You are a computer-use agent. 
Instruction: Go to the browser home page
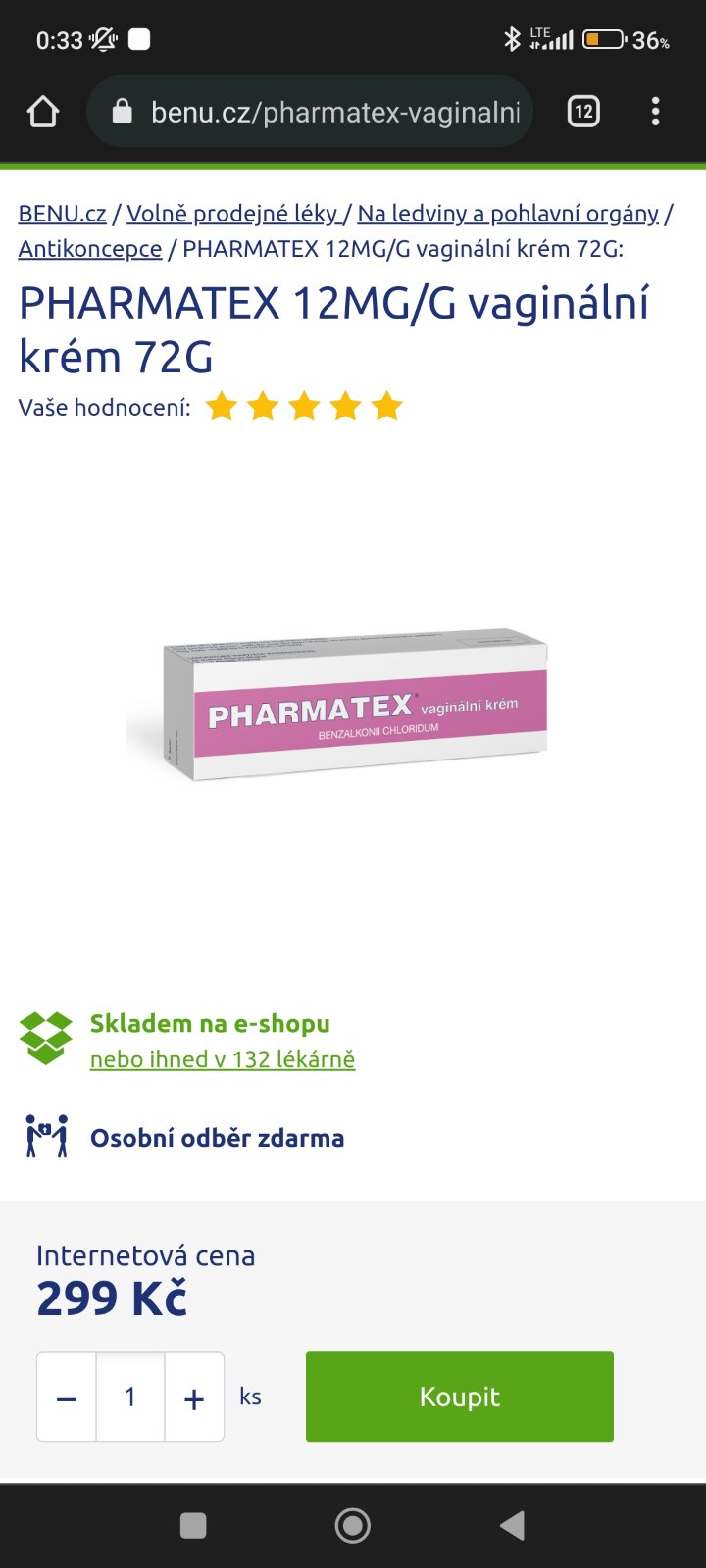[43, 112]
